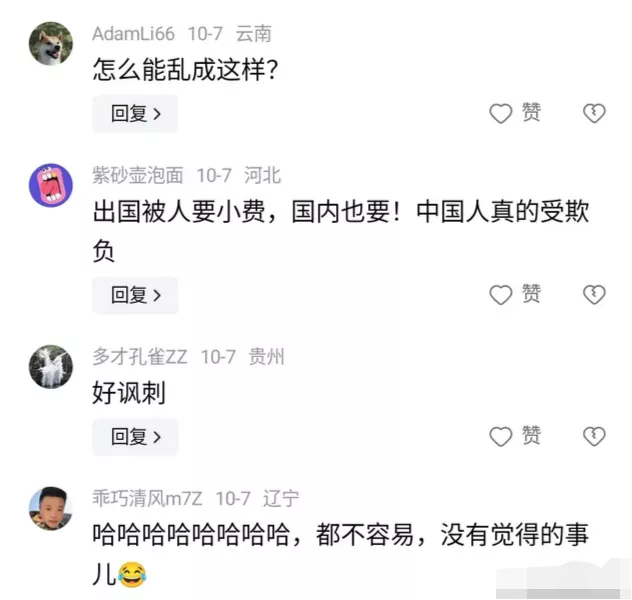Dislike 多才孔雀ZZ's comment

594,436
